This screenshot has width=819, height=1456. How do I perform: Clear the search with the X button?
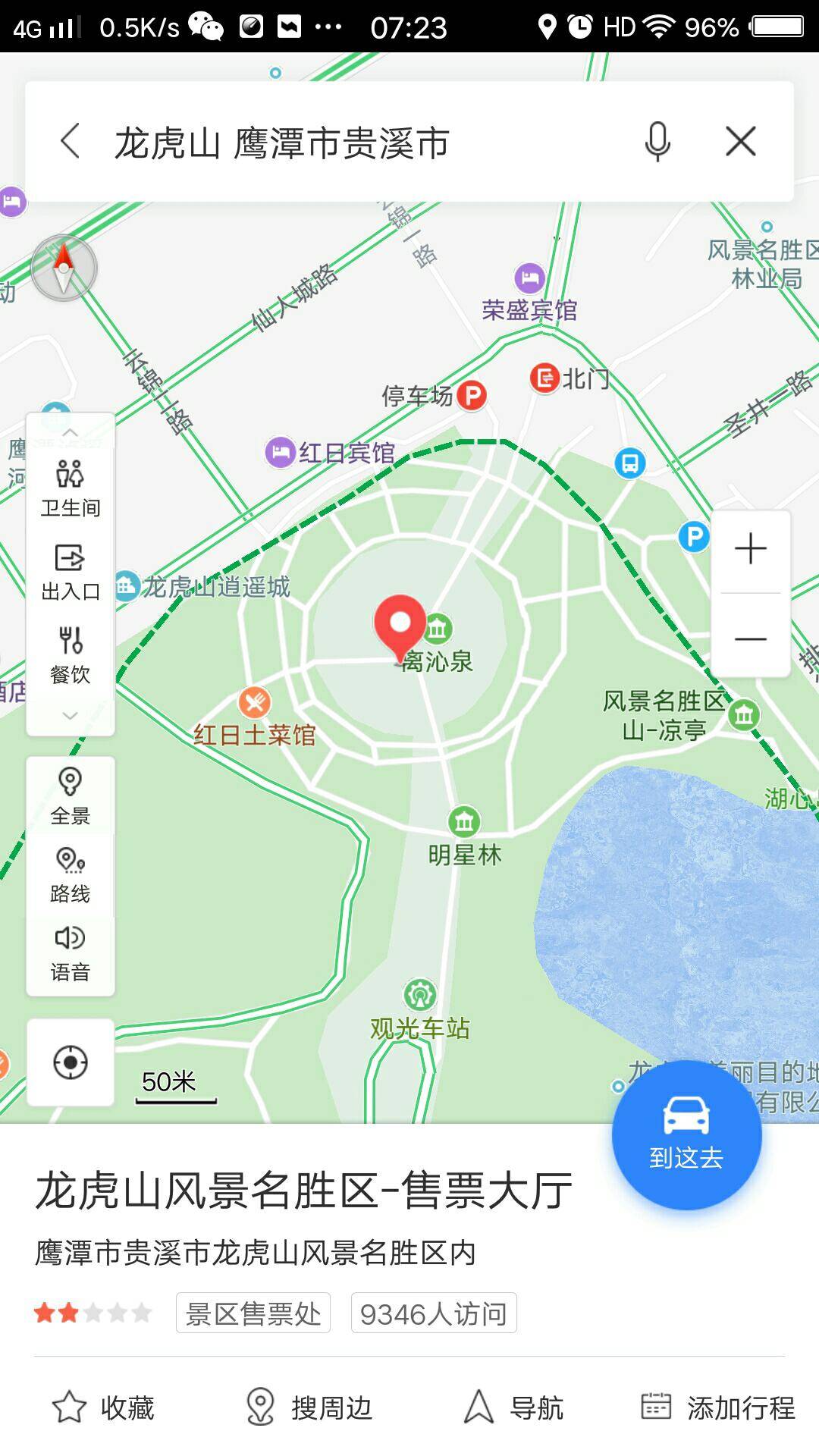[x=740, y=142]
